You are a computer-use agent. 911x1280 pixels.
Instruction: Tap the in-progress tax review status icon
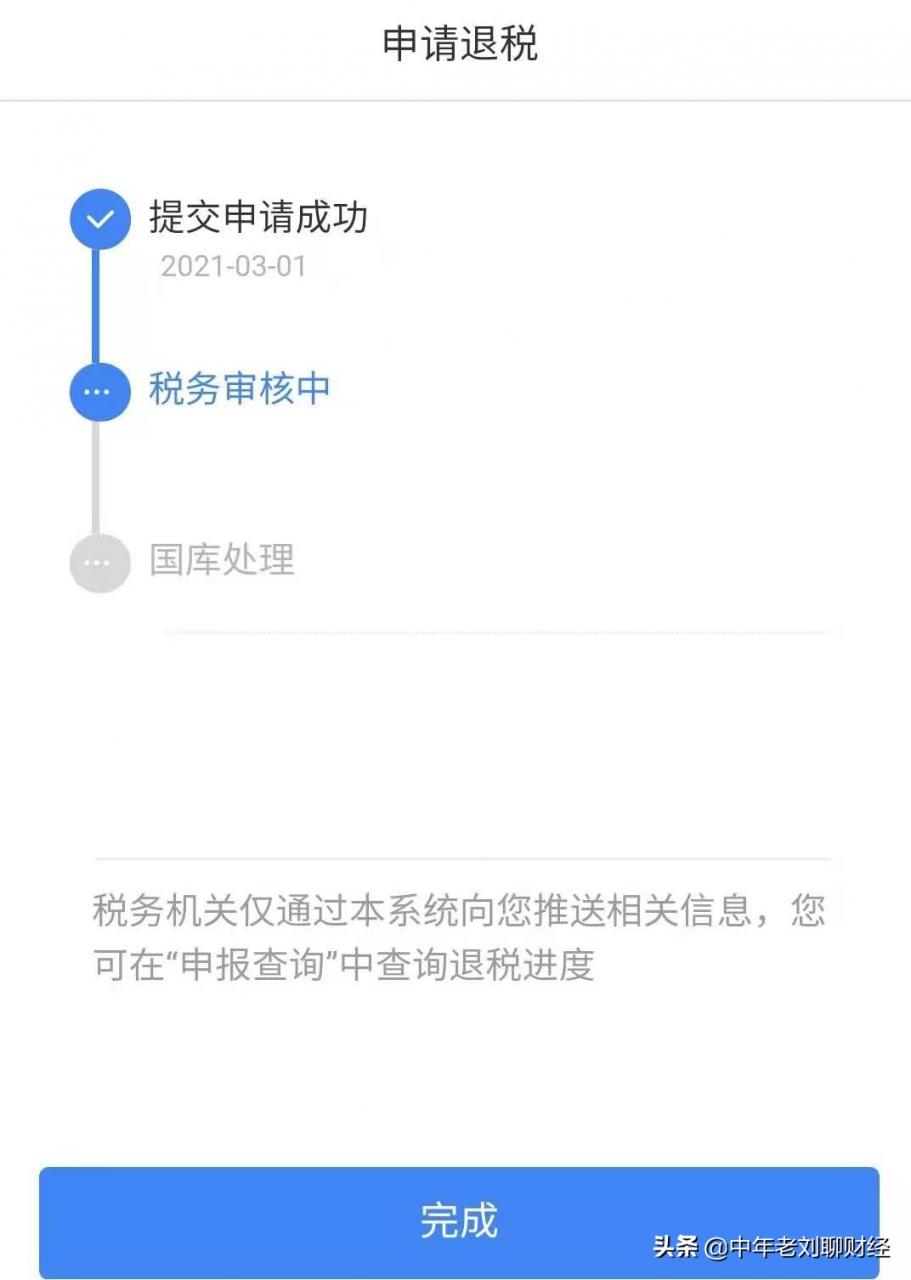click(x=98, y=391)
